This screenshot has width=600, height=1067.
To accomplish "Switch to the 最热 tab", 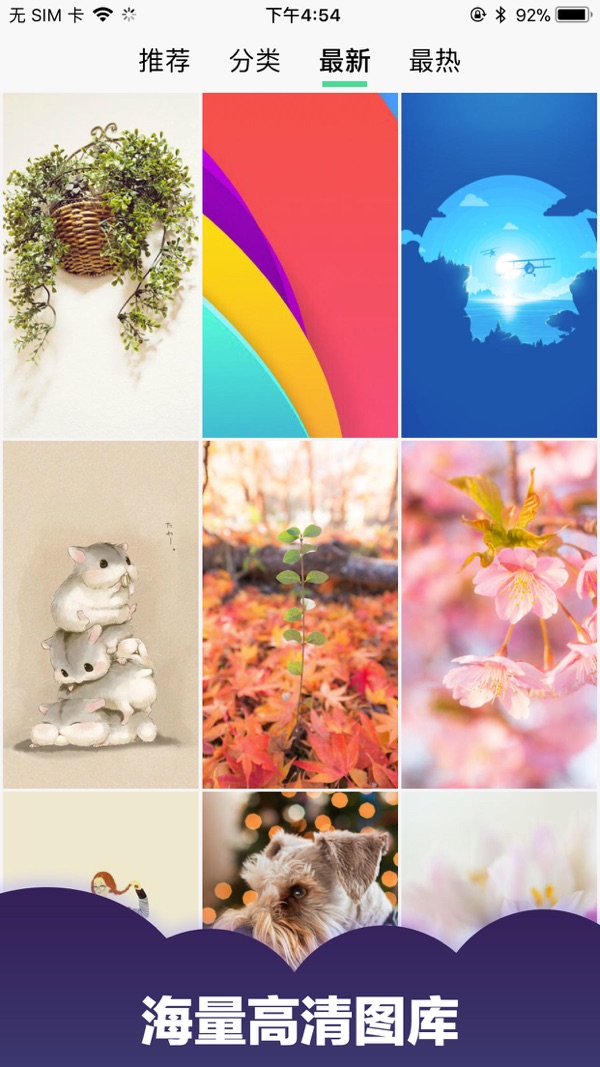I will coord(434,61).
